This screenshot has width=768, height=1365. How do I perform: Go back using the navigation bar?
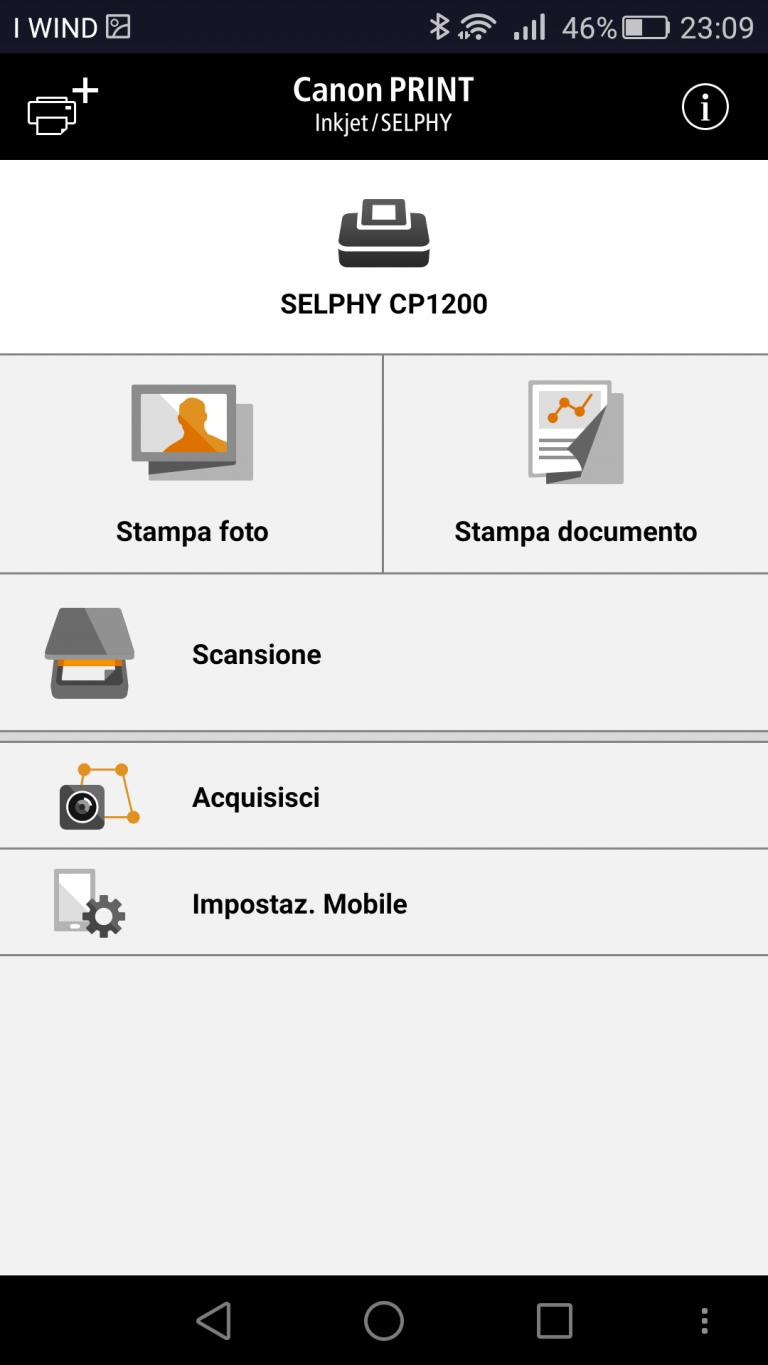pos(214,1321)
